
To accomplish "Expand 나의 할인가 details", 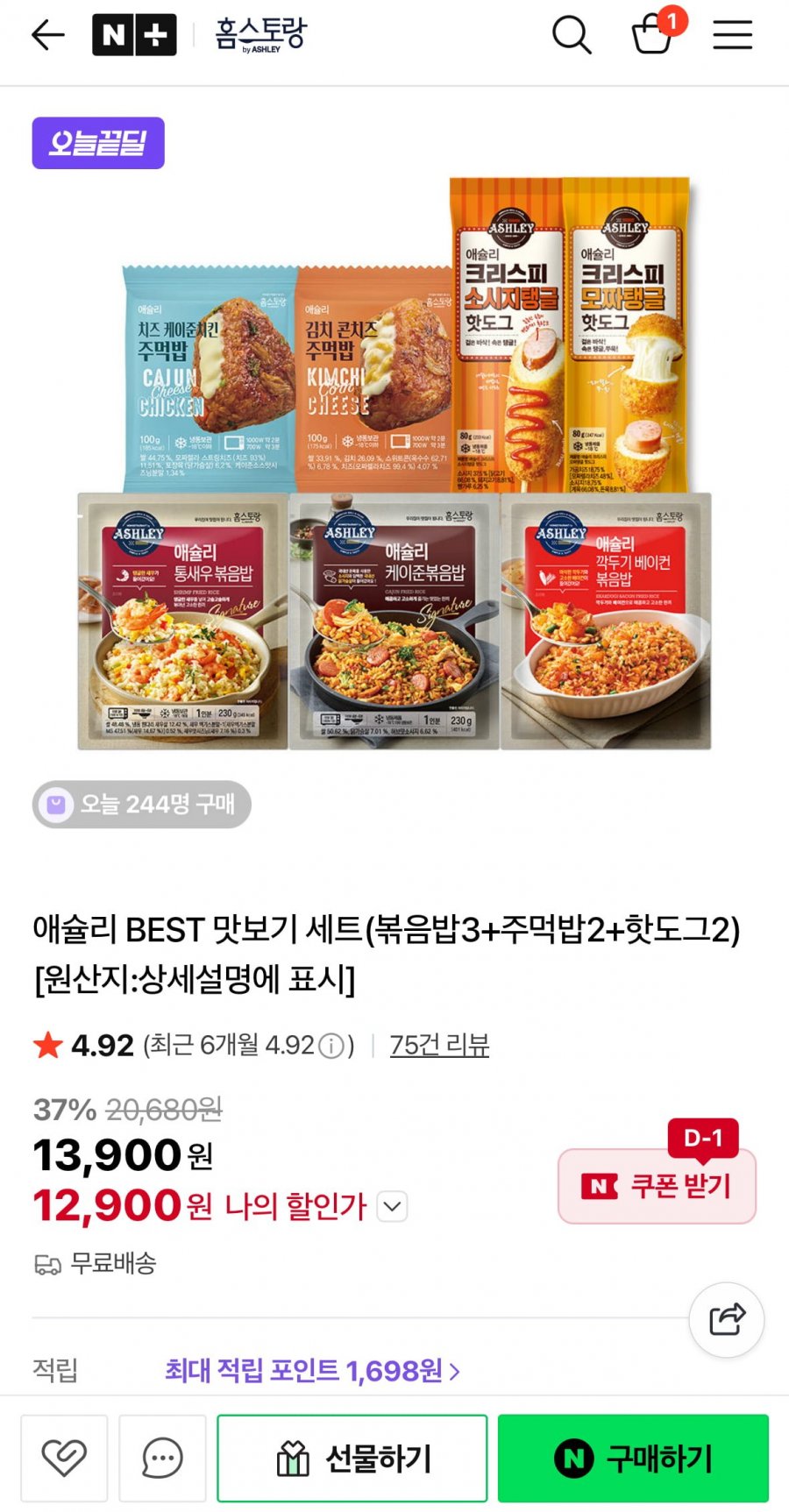I will (392, 1206).
